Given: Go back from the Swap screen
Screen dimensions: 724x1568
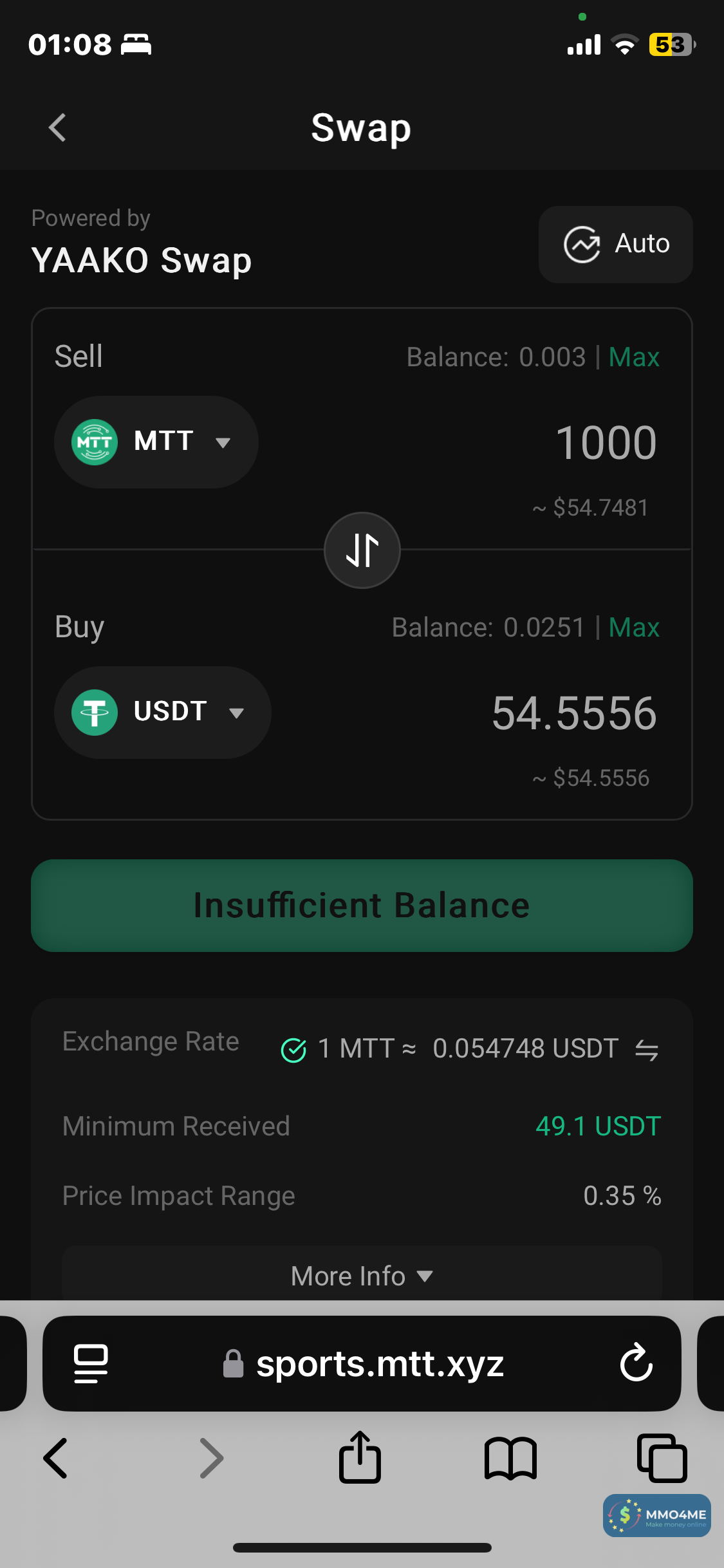Looking at the screenshot, I should click(58, 127).
